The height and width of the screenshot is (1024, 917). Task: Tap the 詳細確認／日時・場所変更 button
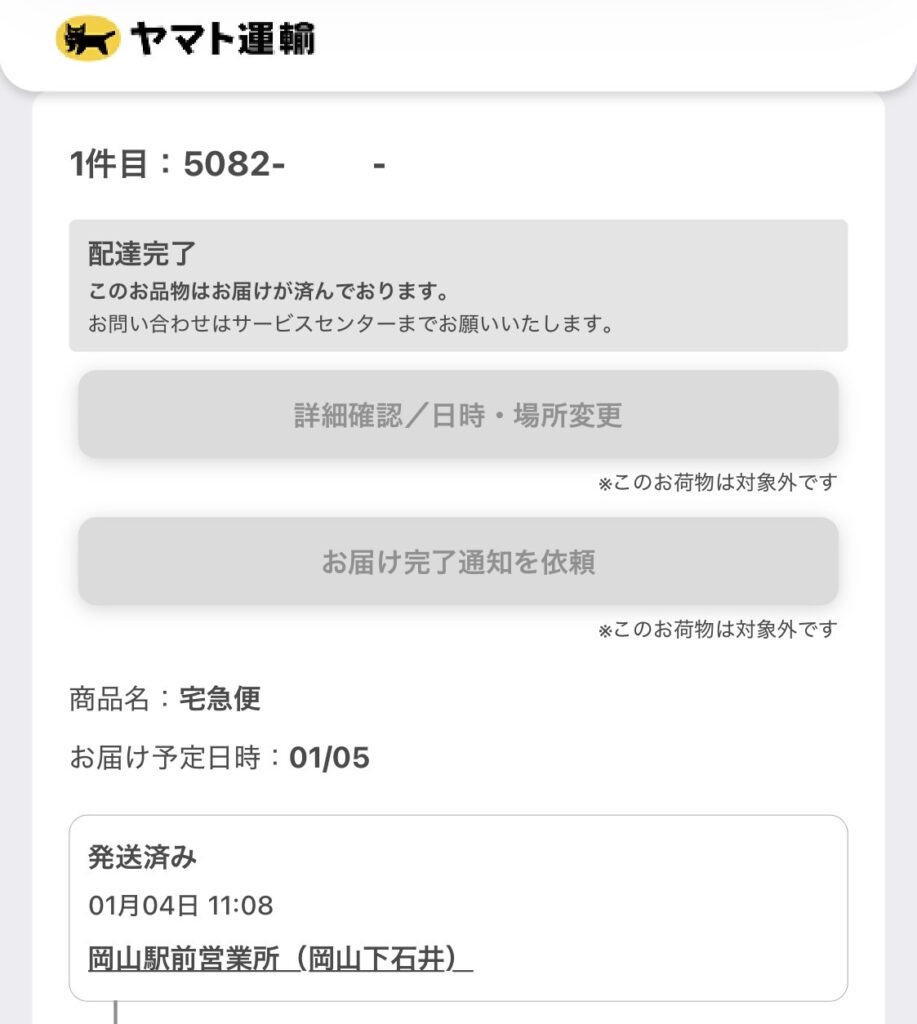click(x=458, y=415)
